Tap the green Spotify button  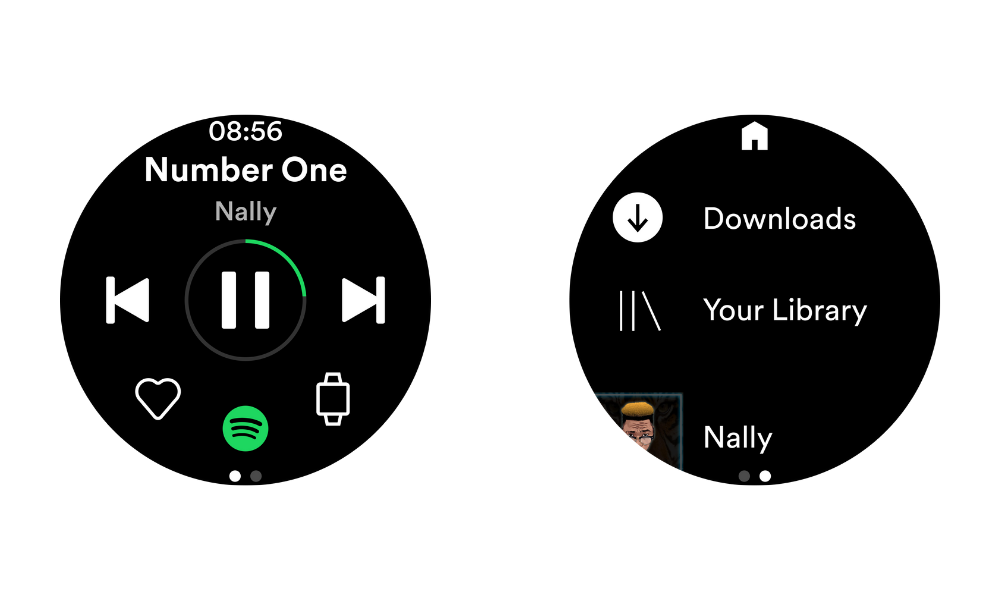pos(245,429)
